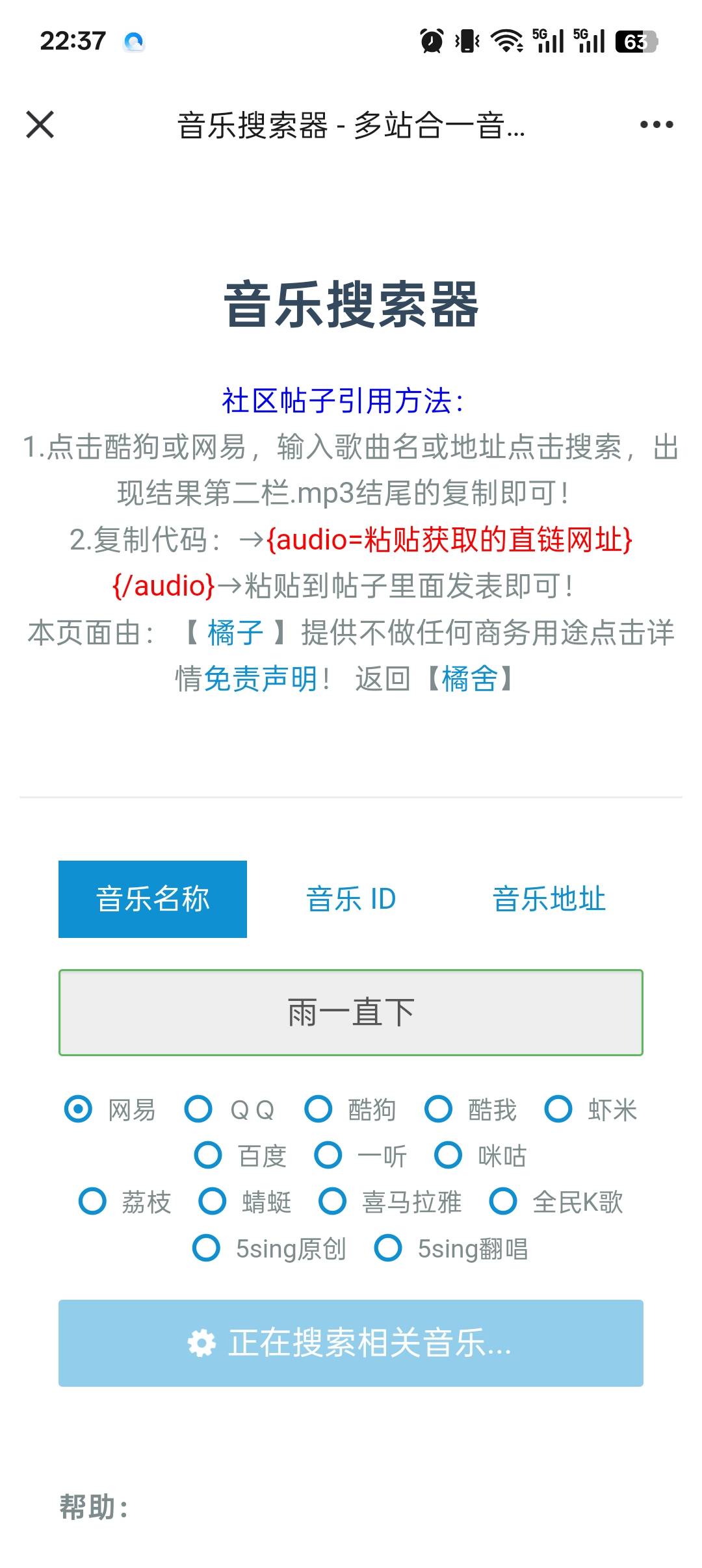Image resolution: width=702 pixels, height=1568 pixels.
Task: Switch to the 音乐地址 tab
Action: click(549, 899)
